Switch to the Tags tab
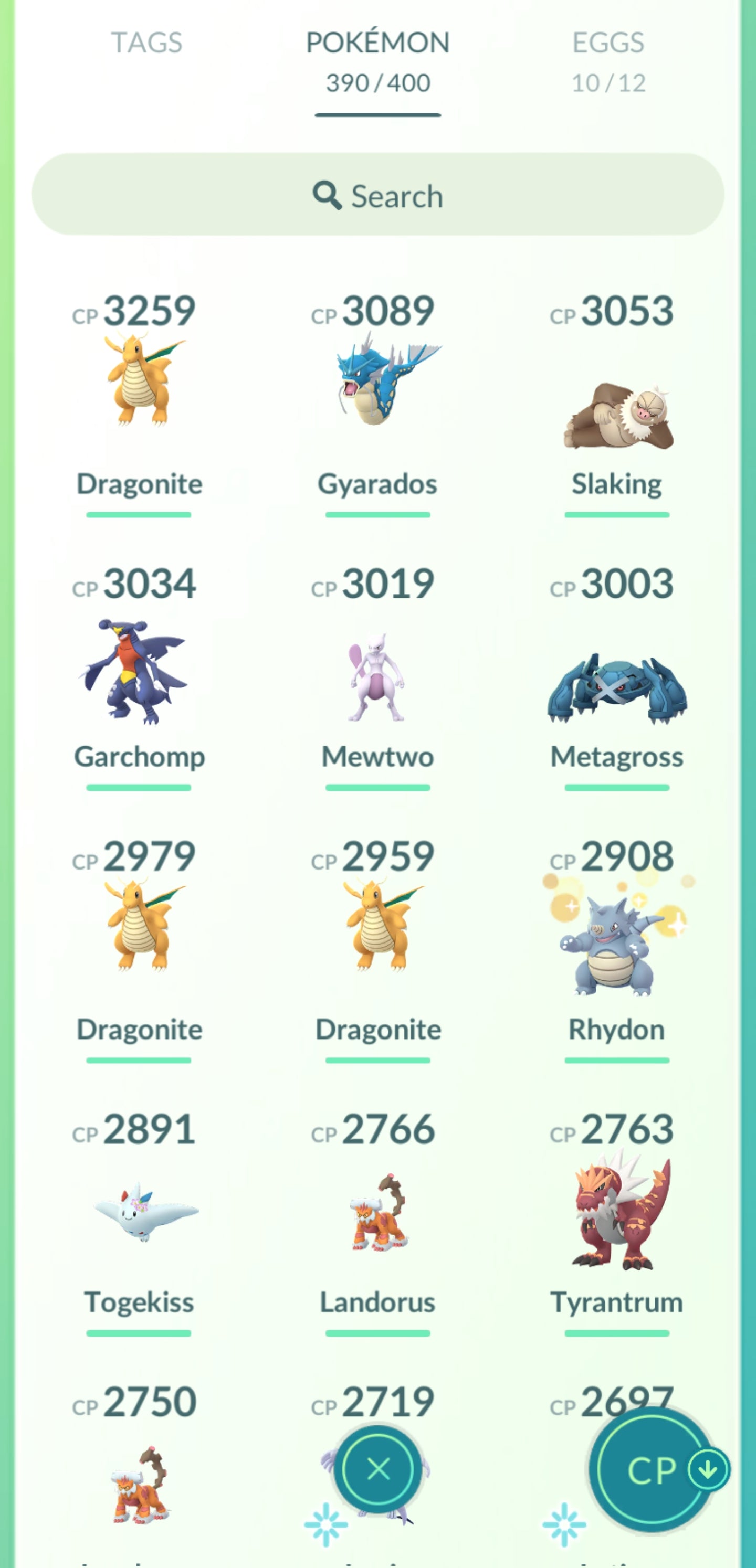 point(146,43)
